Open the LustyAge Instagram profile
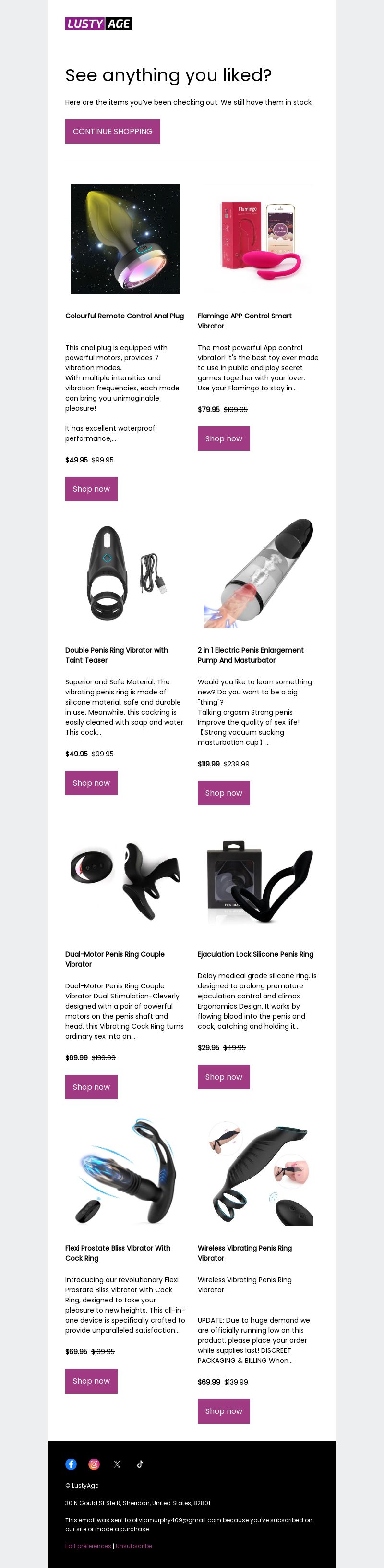This screenshot has width=384, height=1568. (95, 1464)
